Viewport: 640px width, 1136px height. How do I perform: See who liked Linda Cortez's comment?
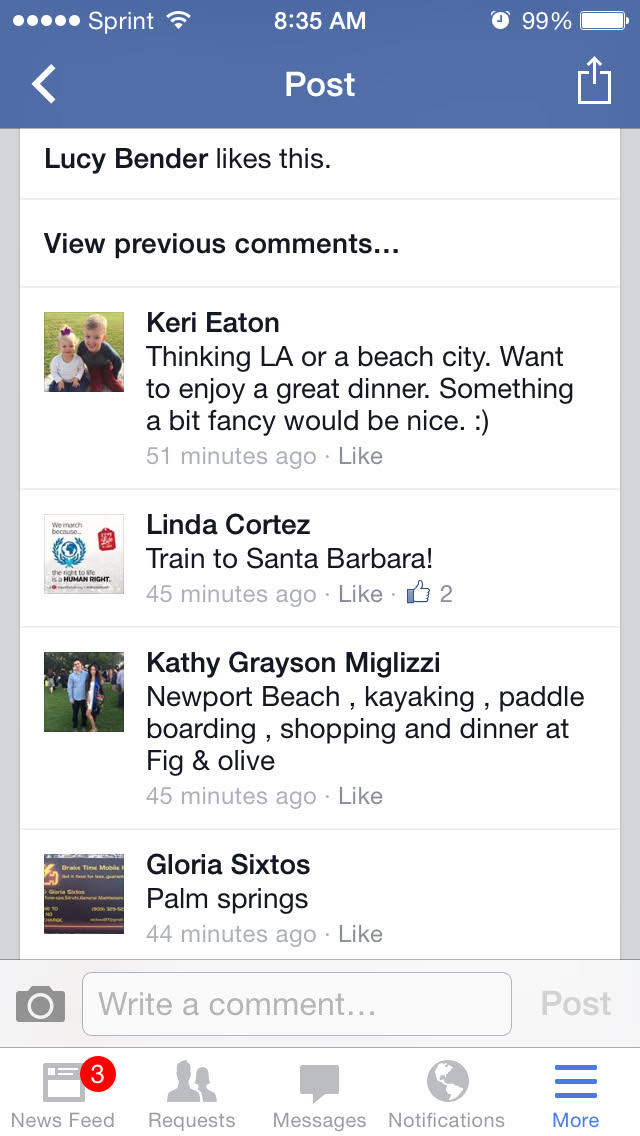click(x=431, y=594)
